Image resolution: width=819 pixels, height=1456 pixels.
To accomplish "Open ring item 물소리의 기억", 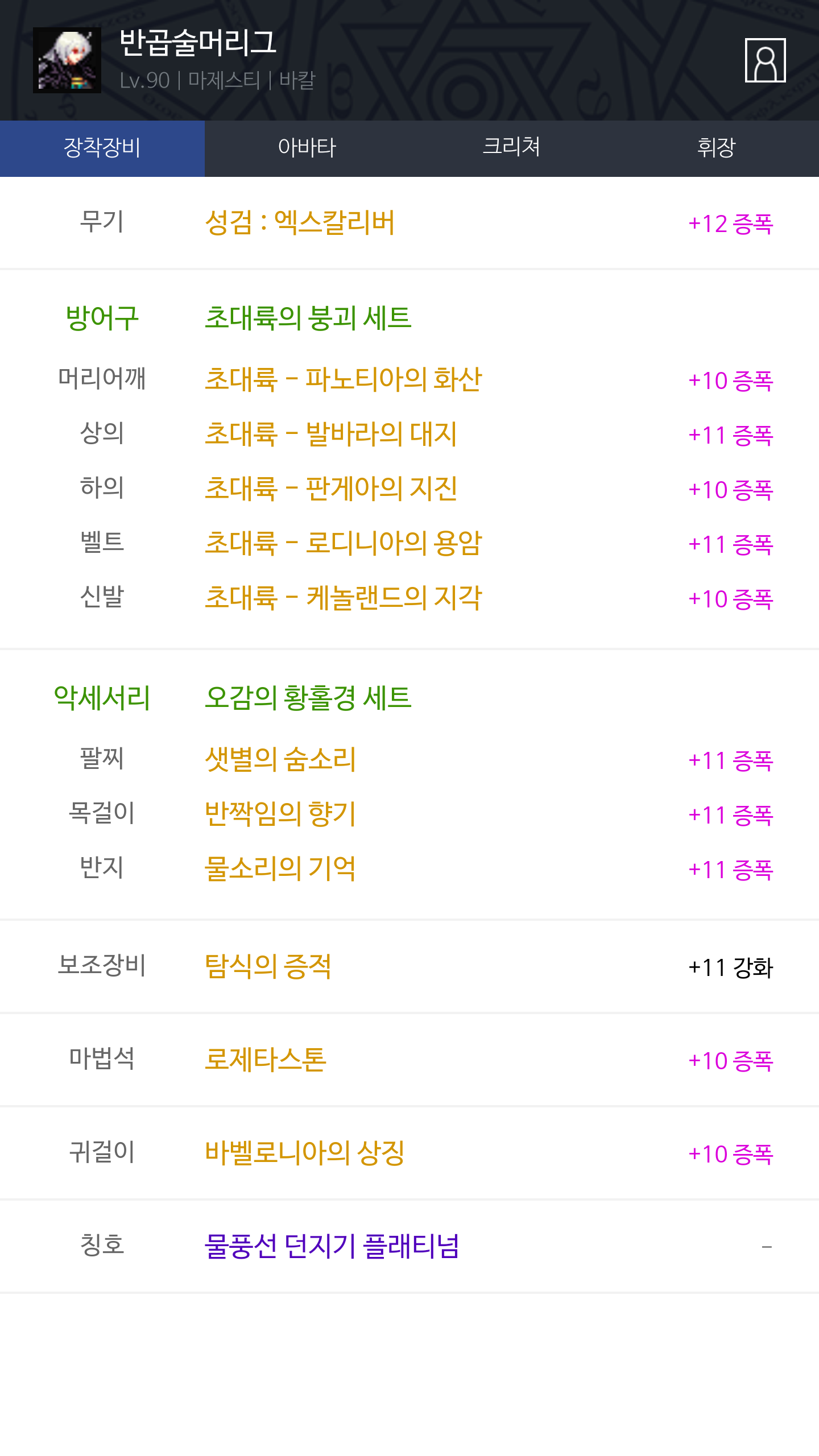I will pos(280,868).
